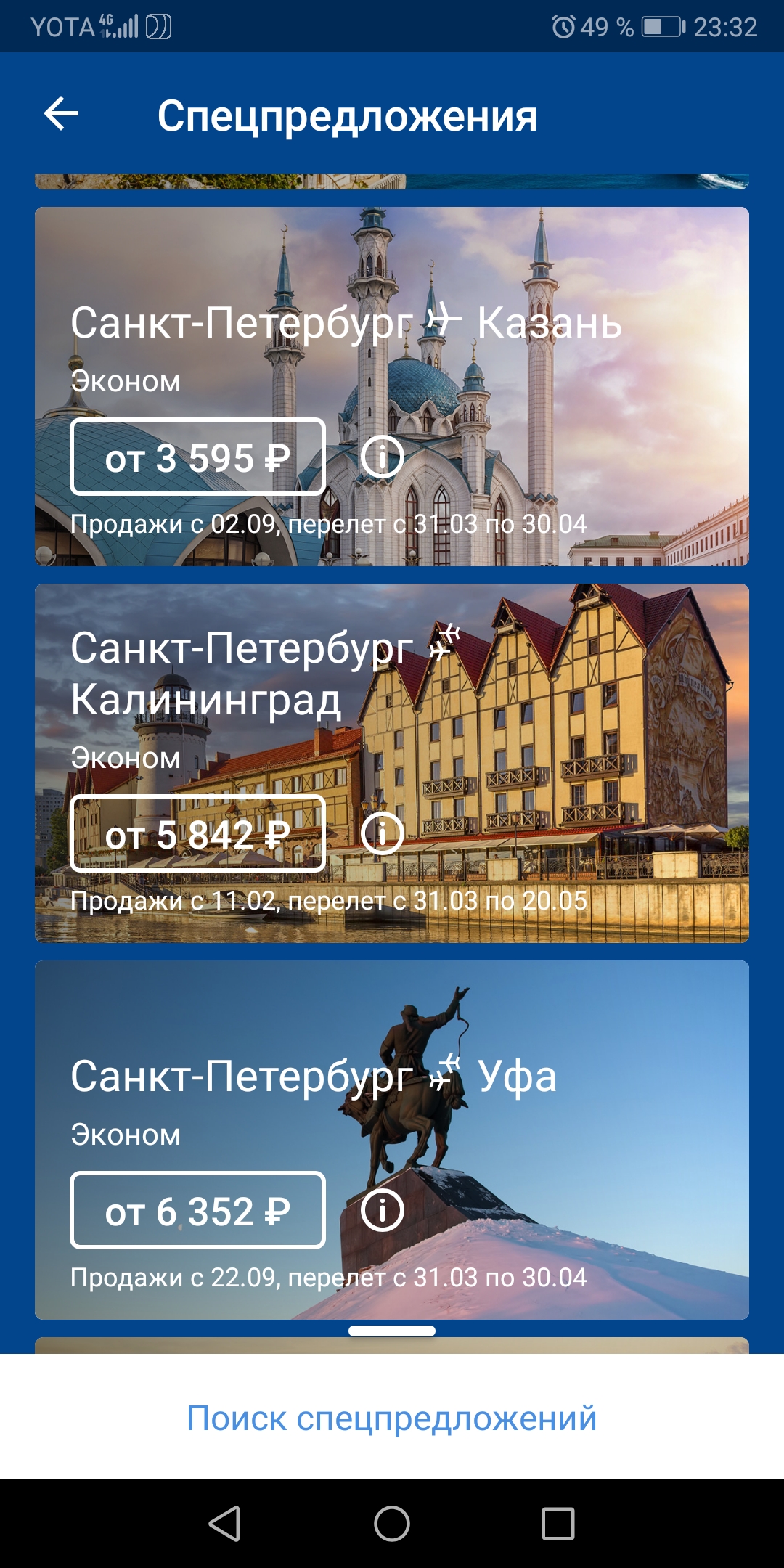Image resolution: width=784 pixels, height=1568 pixels.
Task: Tap the 'от 5 842 ₽' price button for Калининград
Action: [197, 833]
